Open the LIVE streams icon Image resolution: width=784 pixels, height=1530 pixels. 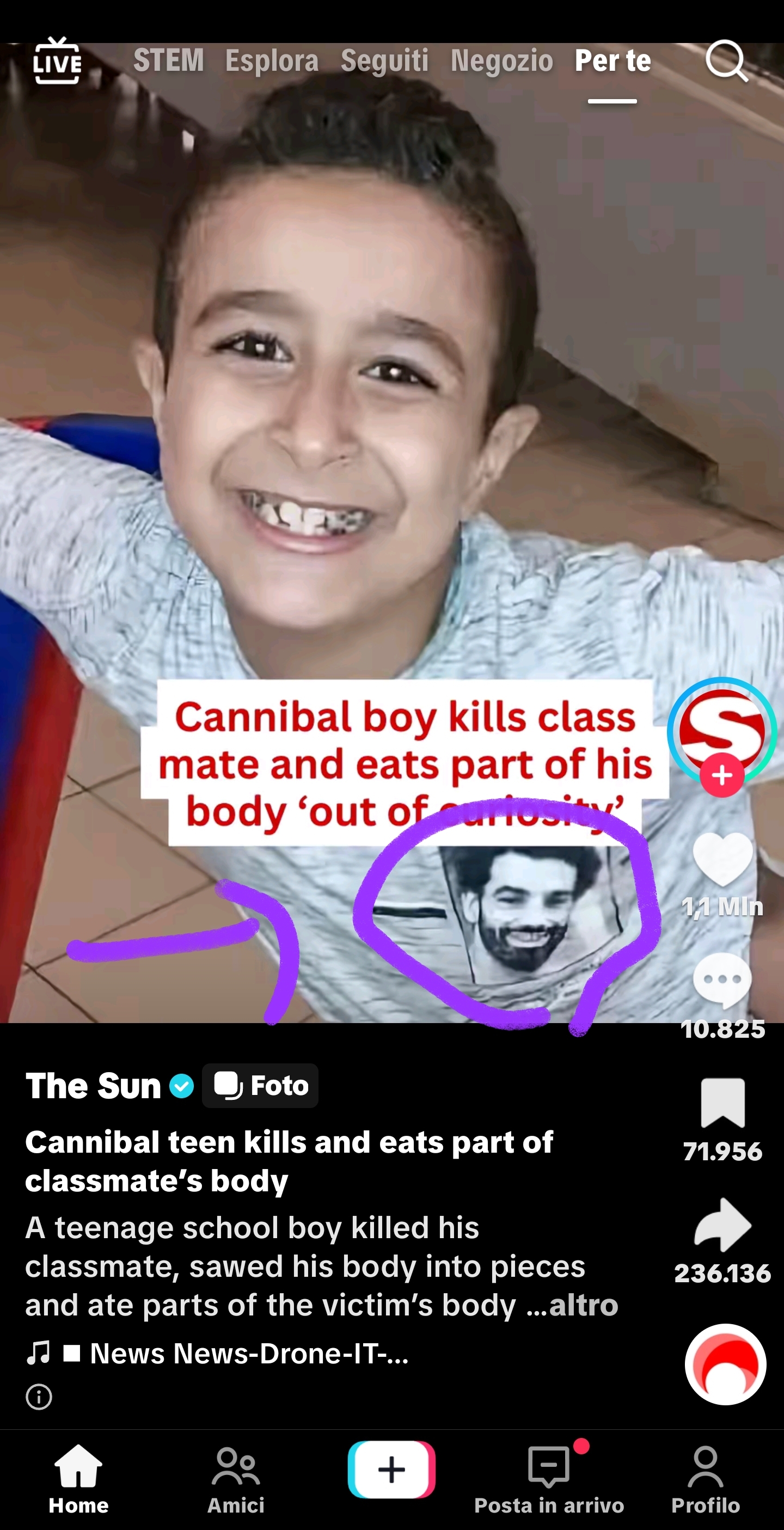57,61
